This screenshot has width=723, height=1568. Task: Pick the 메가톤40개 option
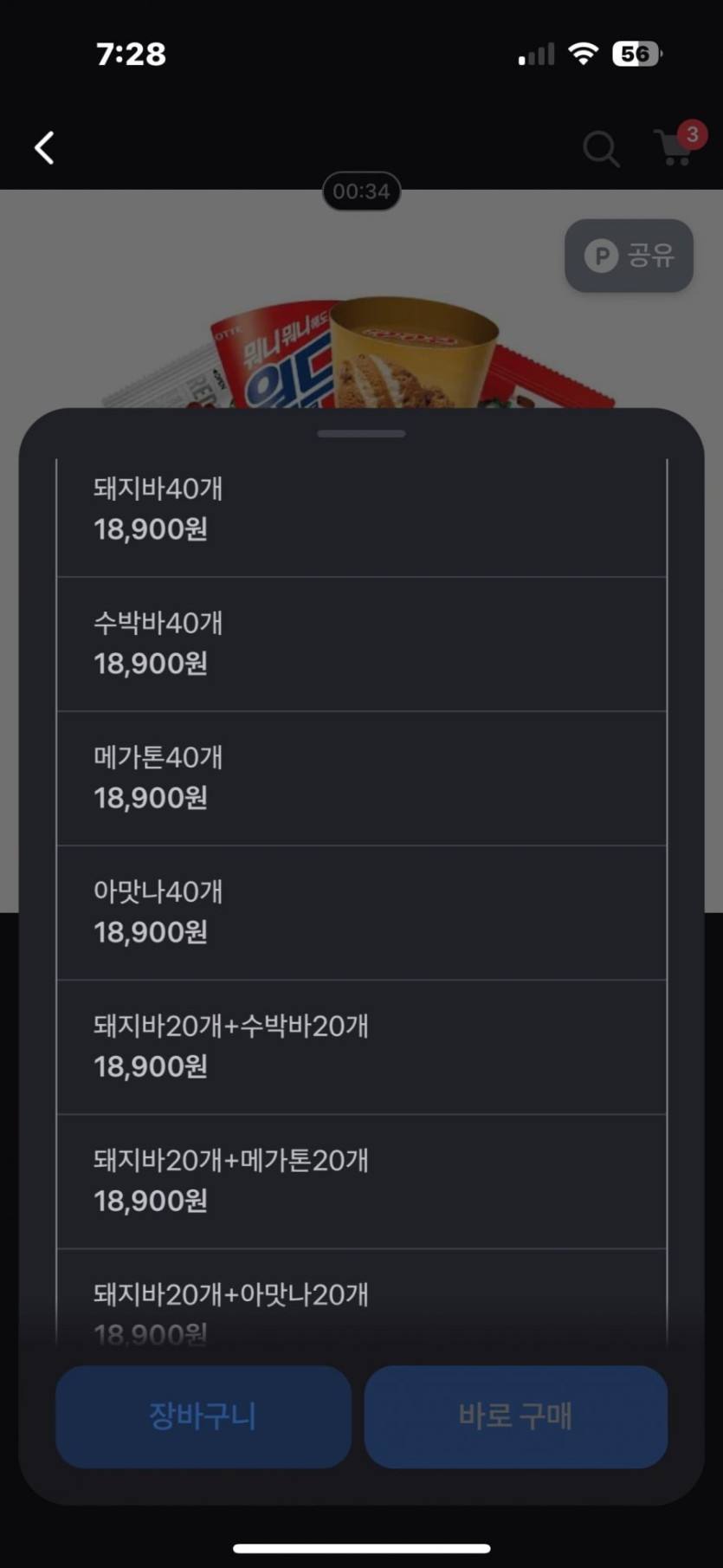[361, 778]
